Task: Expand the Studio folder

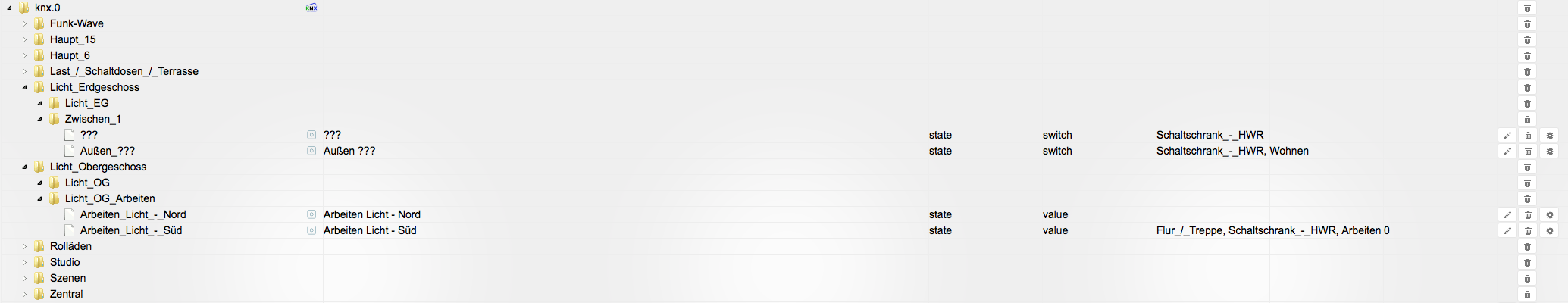Action: [x=24, y=263]
